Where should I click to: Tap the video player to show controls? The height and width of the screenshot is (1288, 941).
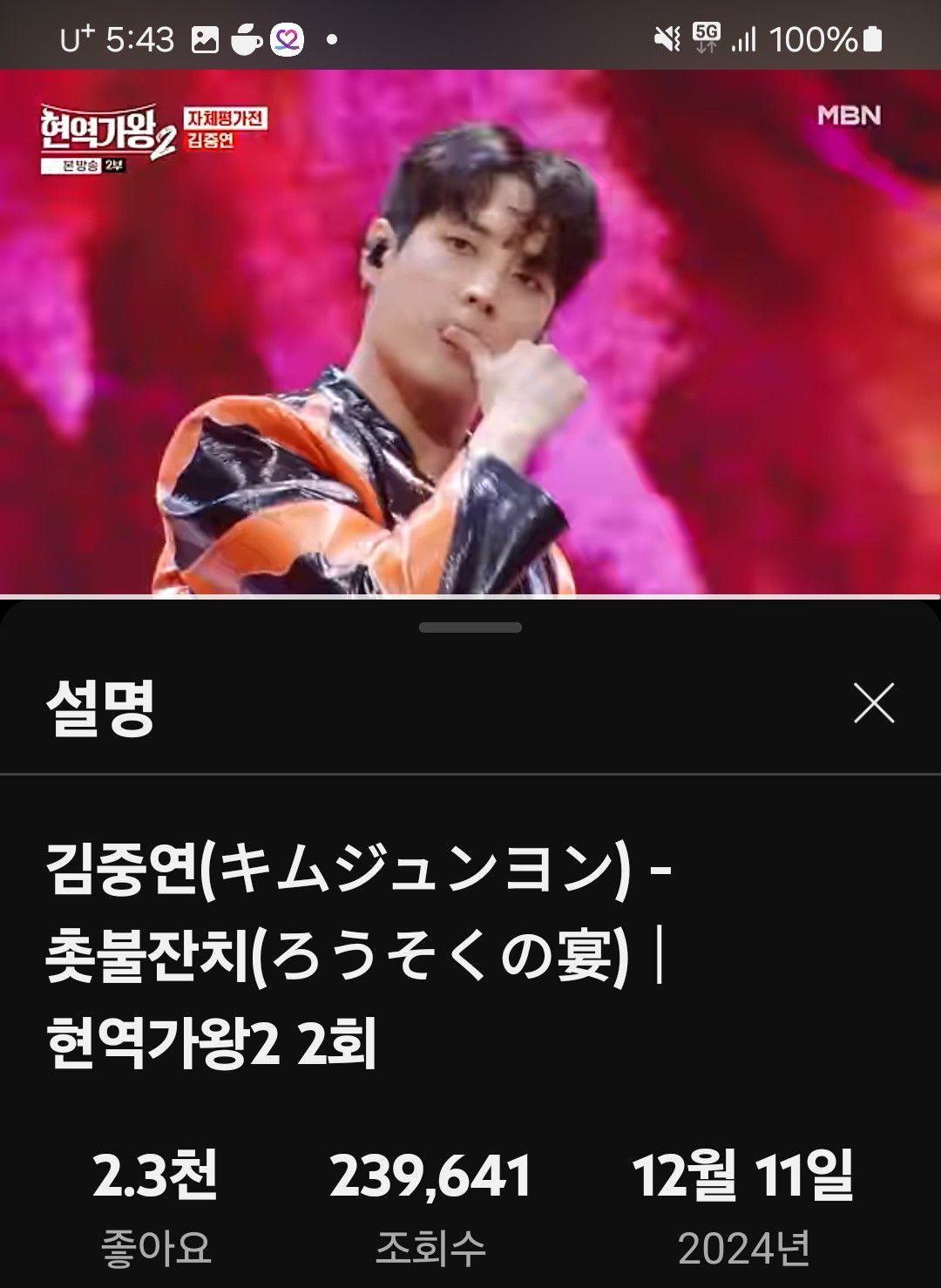click(470, 331)
